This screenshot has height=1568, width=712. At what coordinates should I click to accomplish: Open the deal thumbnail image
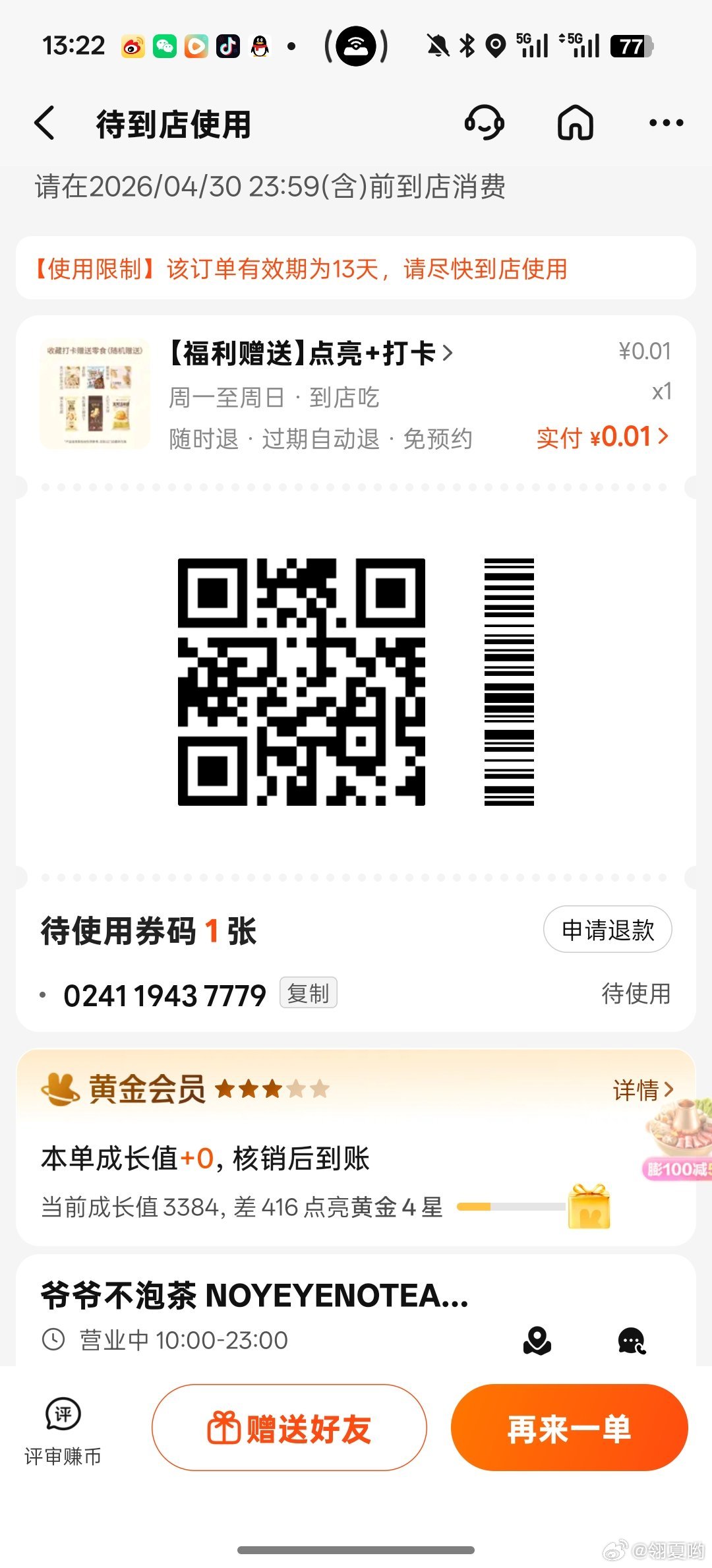(x=95, y=394)
